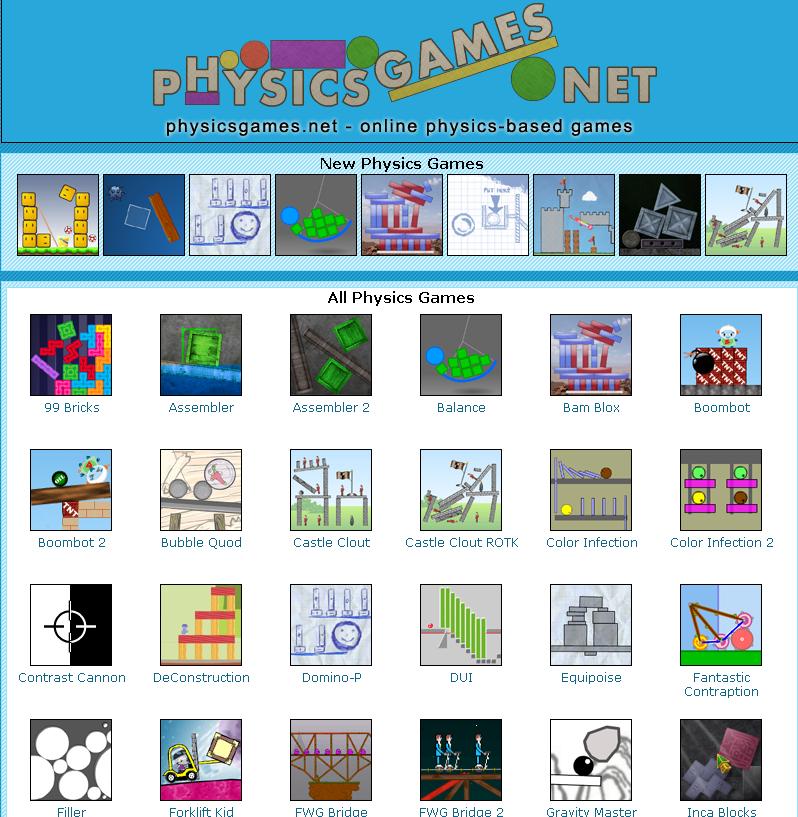The height and width of the screenshot is (817, 798).
Task: Open the 99 Bricks game
Action: 71,355
